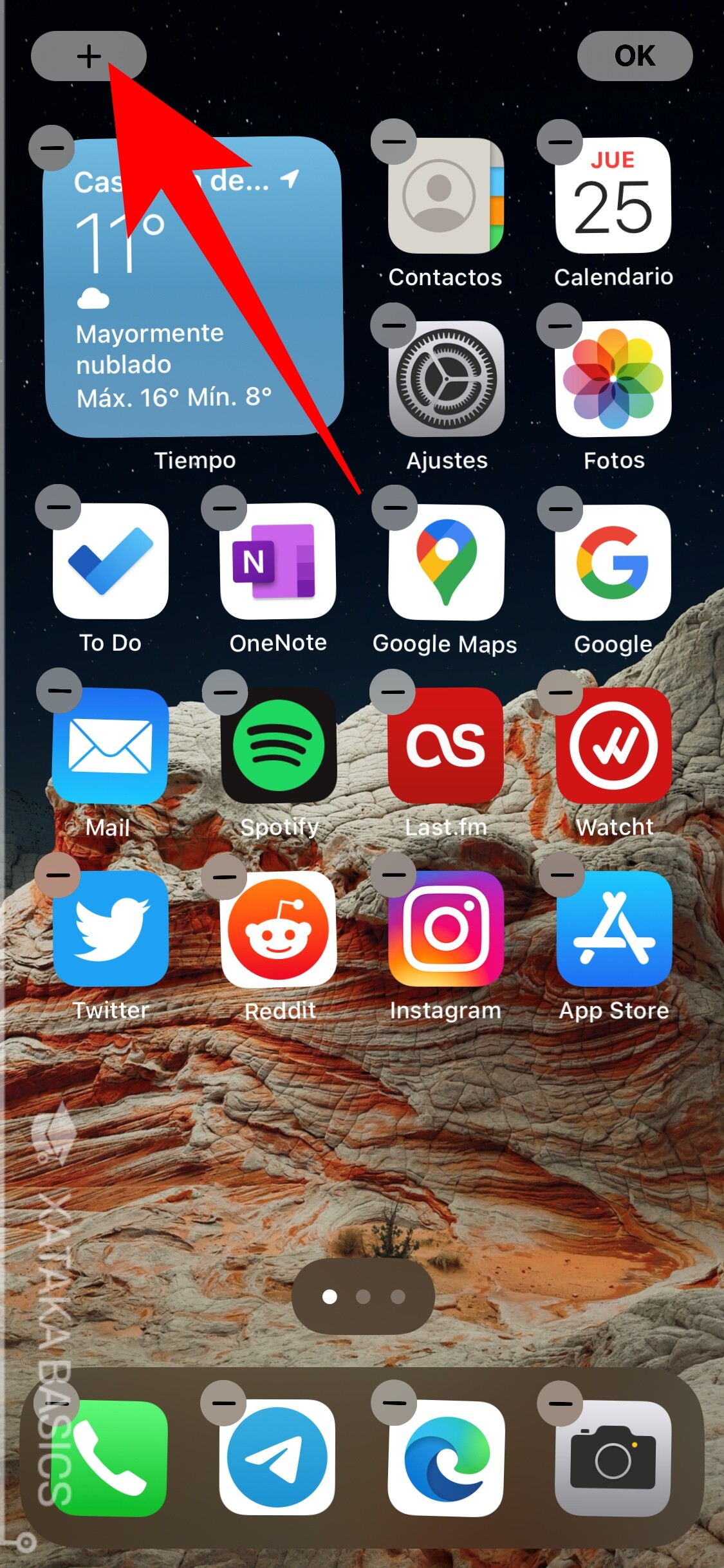This screenshot has width=724, height=1568.
Task: Tap the page indicator dots
Action: (x=363, y=1295)
